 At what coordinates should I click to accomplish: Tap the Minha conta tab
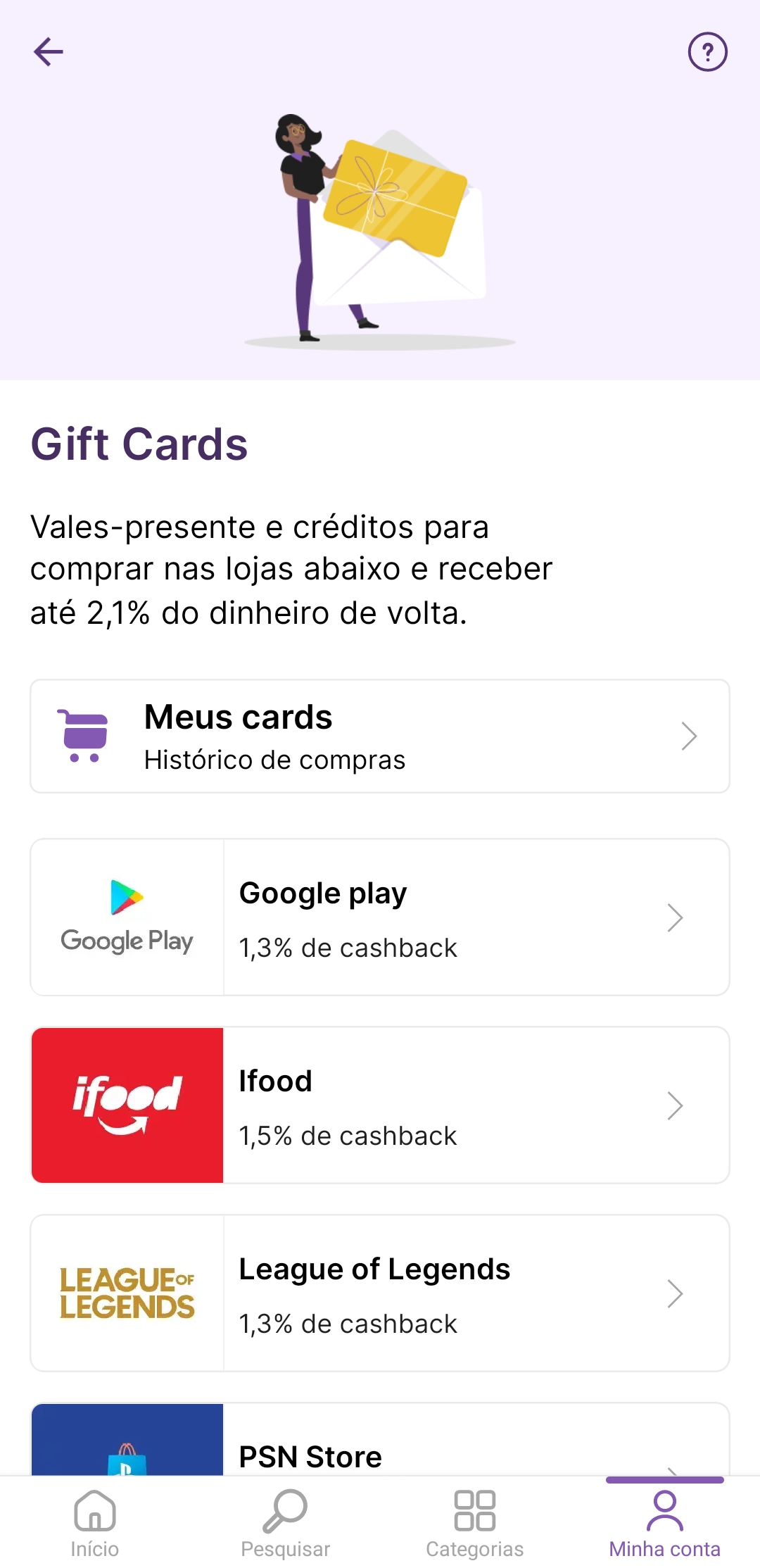665,1523
